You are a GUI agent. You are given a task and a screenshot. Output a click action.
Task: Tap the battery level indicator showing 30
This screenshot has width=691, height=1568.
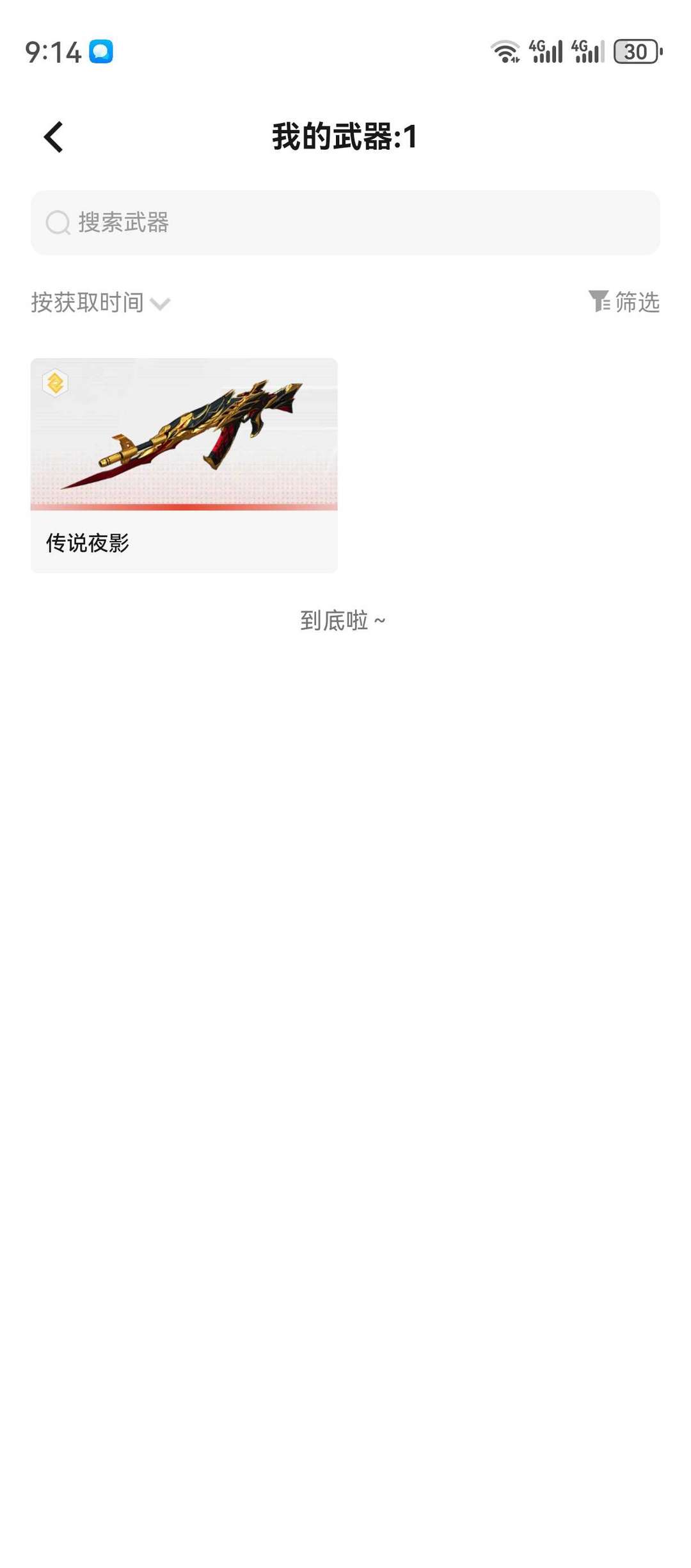pos(635,50)
